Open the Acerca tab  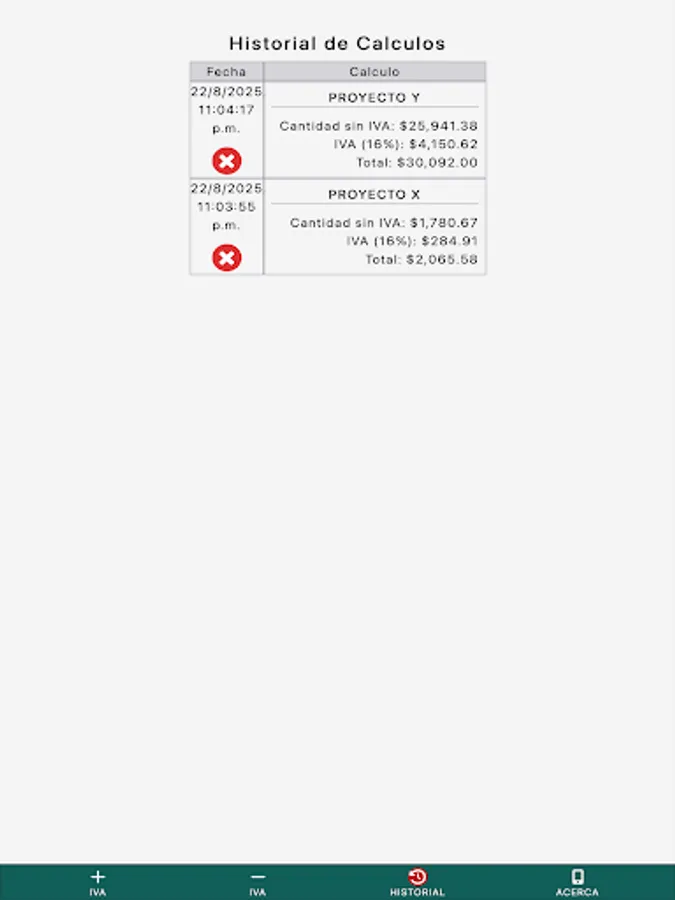[577, 882]
